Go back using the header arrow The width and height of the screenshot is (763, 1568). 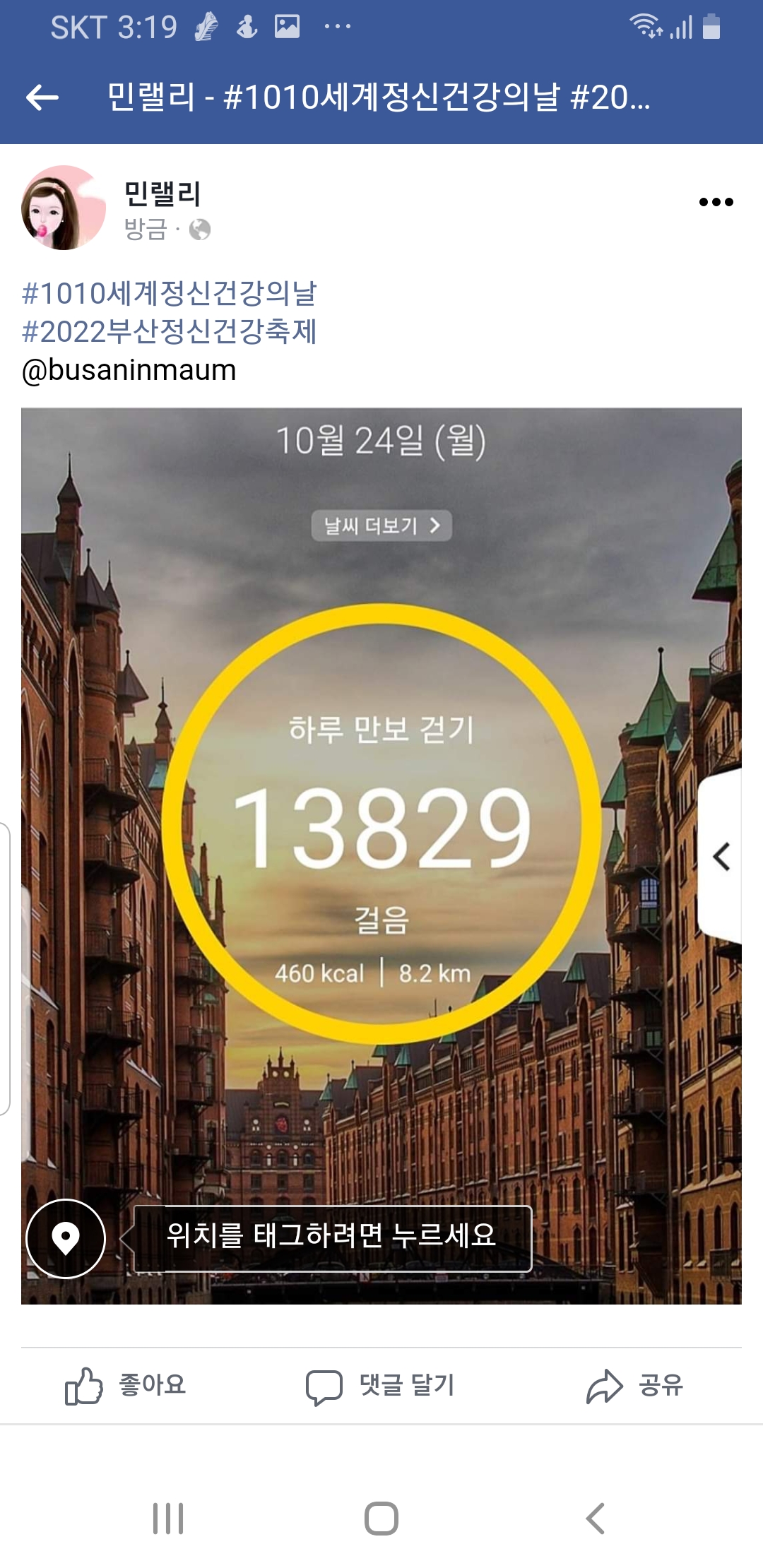(x=42, y=97)
